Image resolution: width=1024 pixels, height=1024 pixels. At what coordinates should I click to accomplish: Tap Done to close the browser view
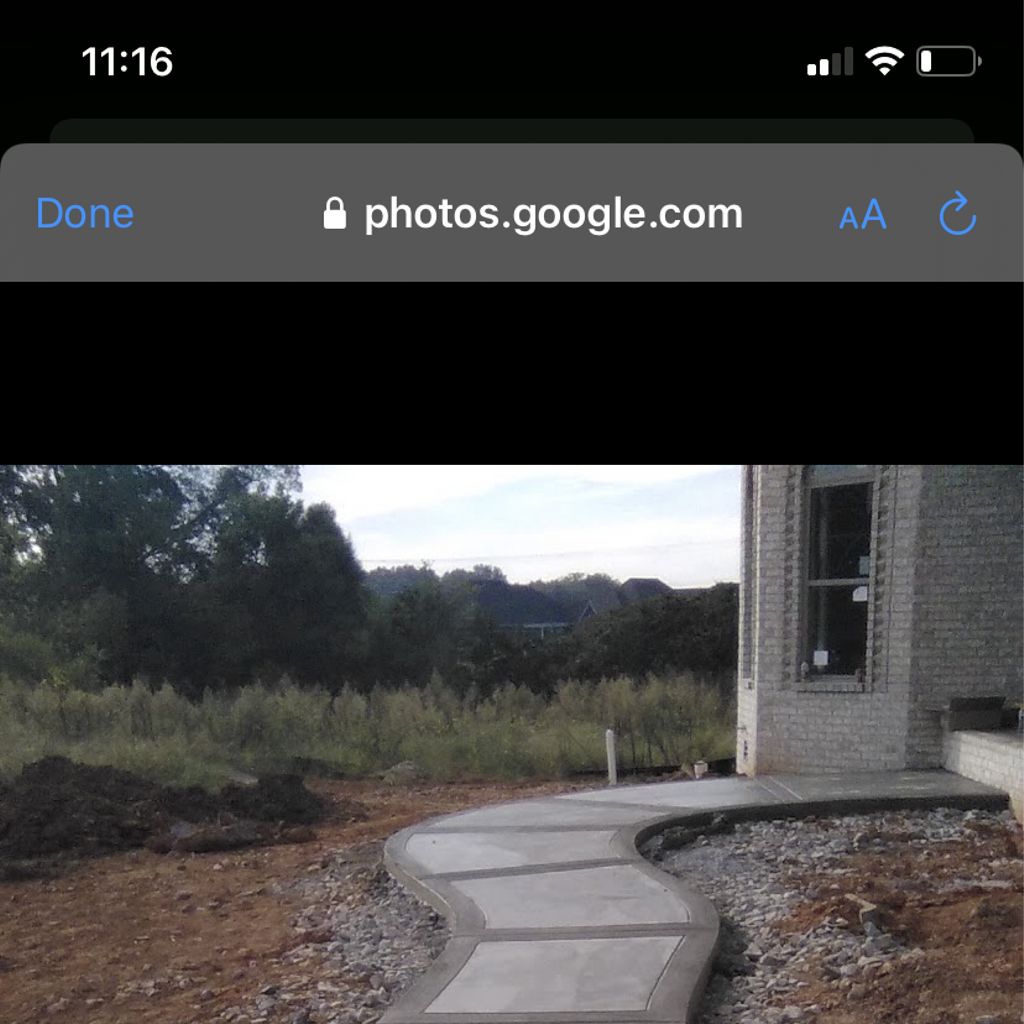85,214
